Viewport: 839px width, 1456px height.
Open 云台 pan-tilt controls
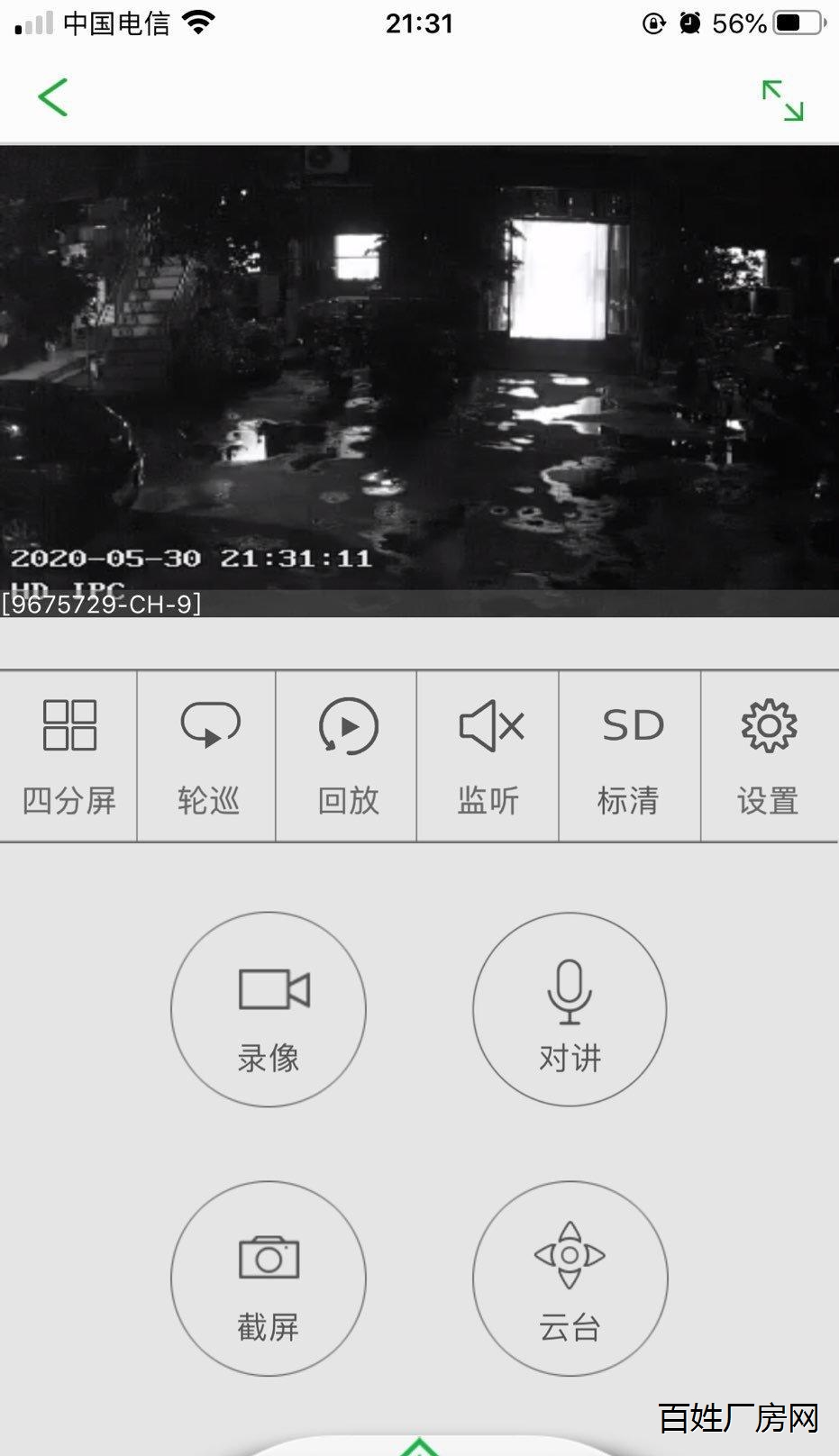570,1279
